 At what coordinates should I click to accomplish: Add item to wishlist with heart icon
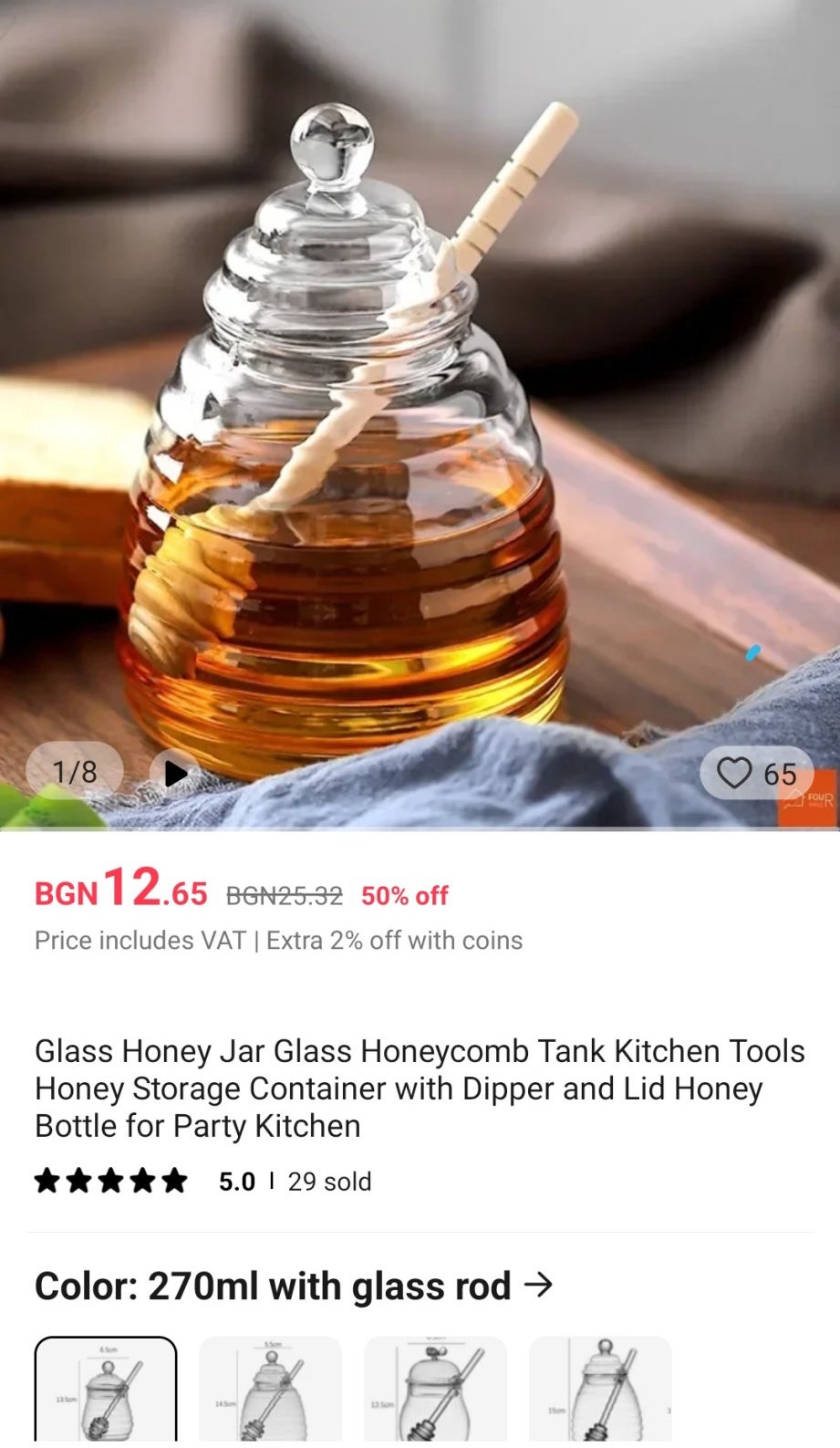pos(734,774)
